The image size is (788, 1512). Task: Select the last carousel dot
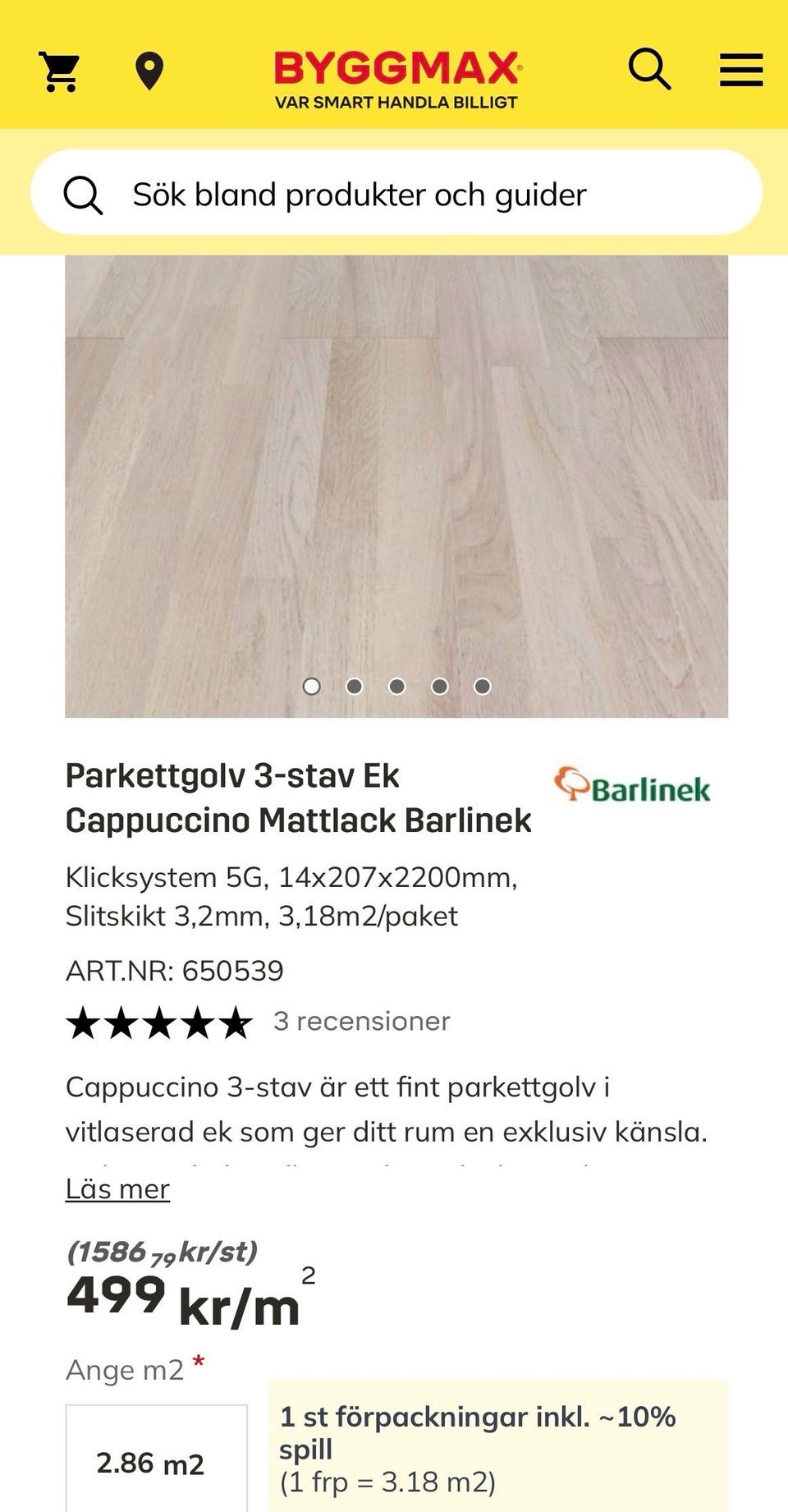tap(482, 687)
